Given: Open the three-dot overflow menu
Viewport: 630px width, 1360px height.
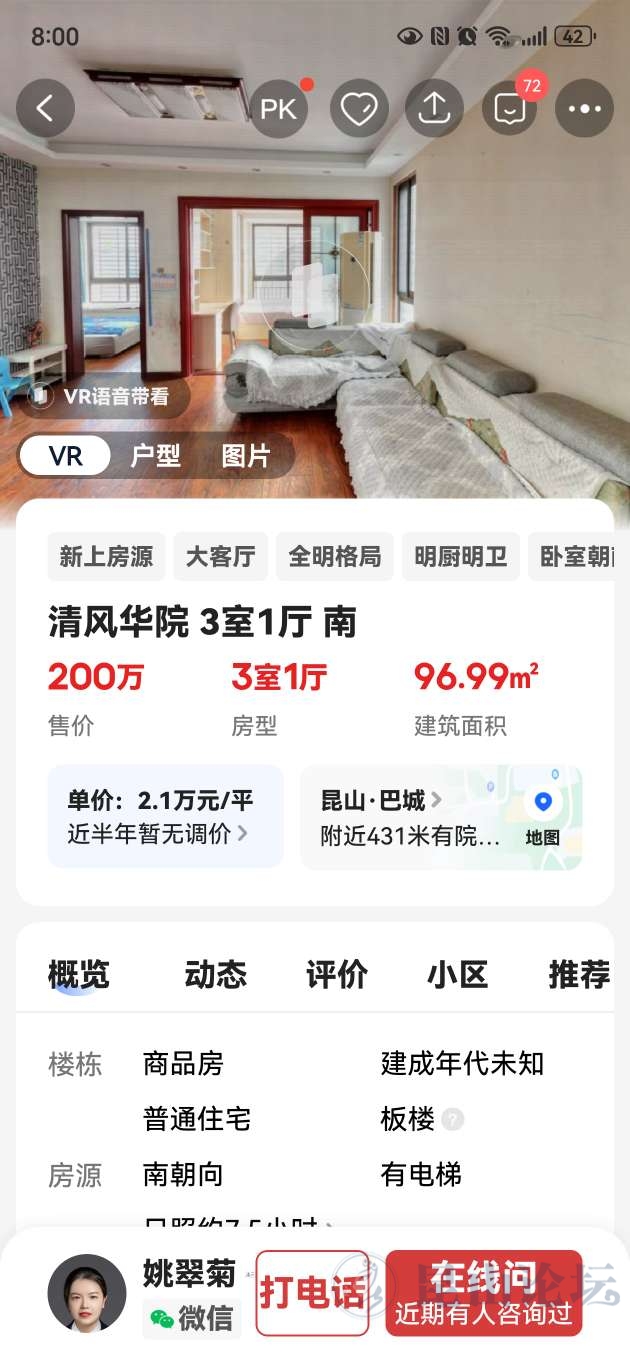Looking at the screenshot, I should tap(584, 108).
